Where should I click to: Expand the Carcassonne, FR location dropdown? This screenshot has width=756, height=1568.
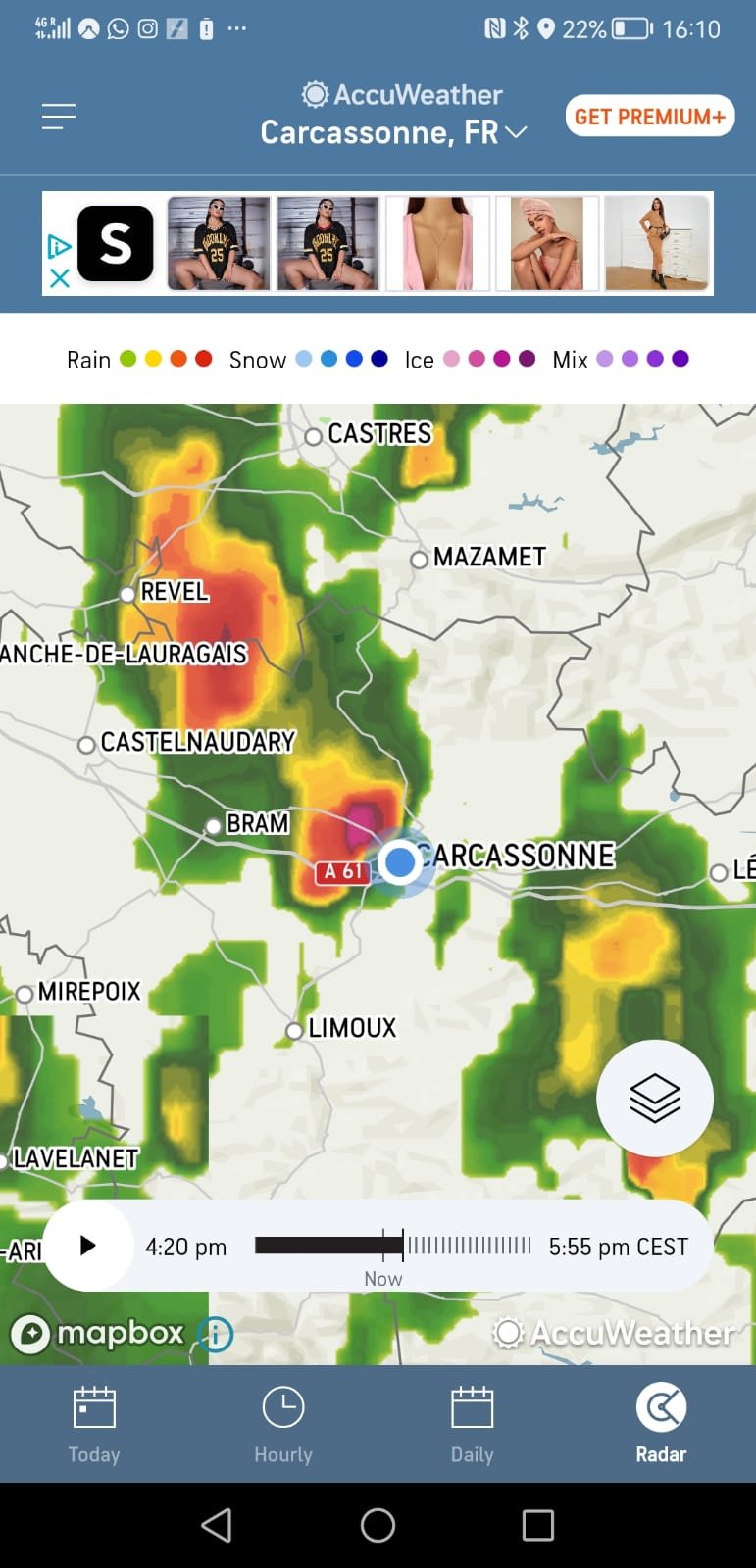point(393,132)
